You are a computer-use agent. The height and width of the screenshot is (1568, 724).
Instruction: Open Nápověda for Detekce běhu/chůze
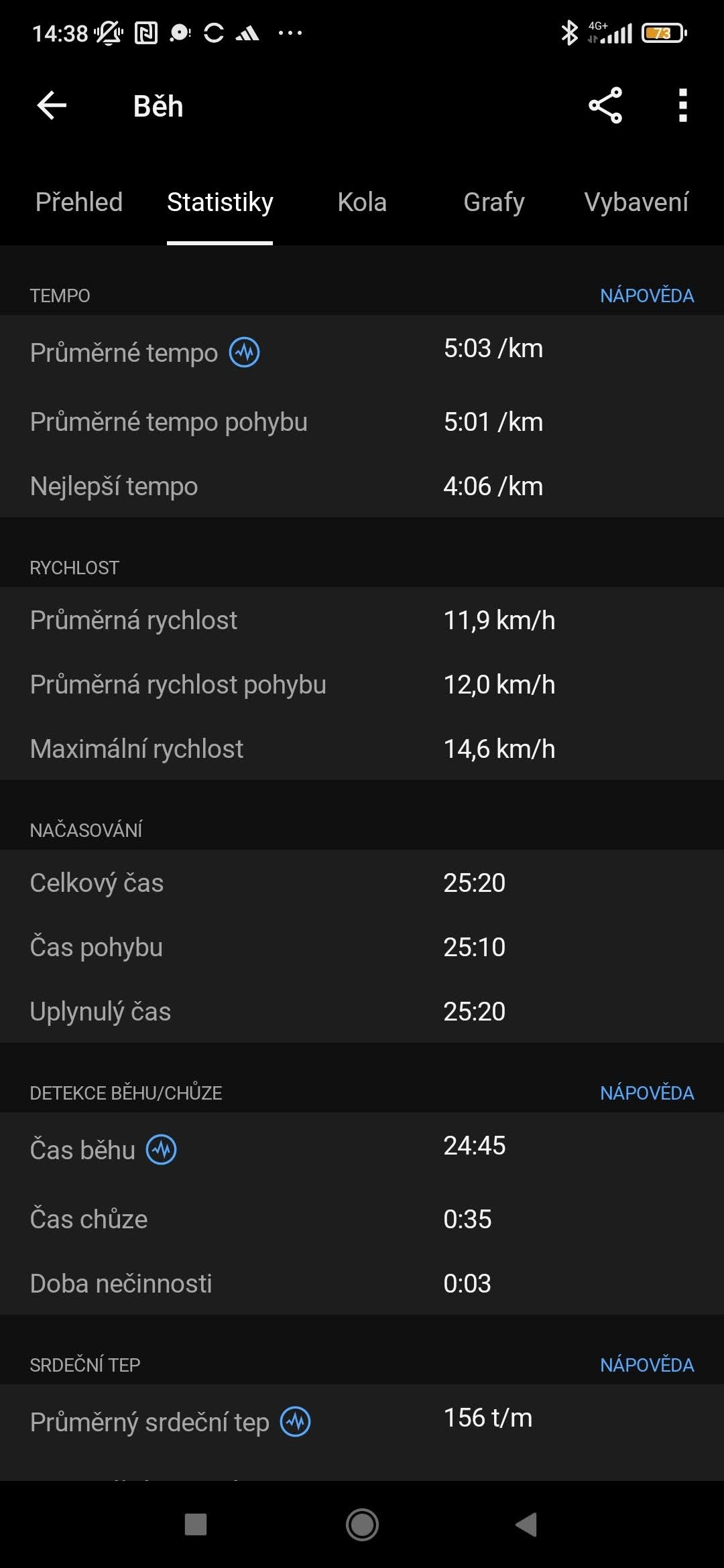(x=646, y=1093)
